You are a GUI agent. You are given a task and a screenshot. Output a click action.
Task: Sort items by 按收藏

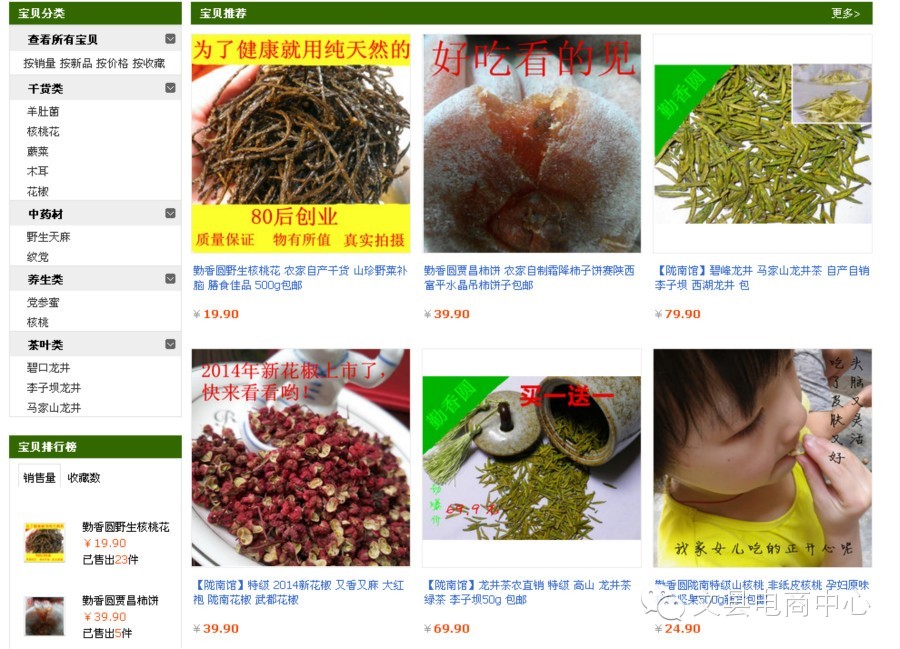click(x=149, y=63)
